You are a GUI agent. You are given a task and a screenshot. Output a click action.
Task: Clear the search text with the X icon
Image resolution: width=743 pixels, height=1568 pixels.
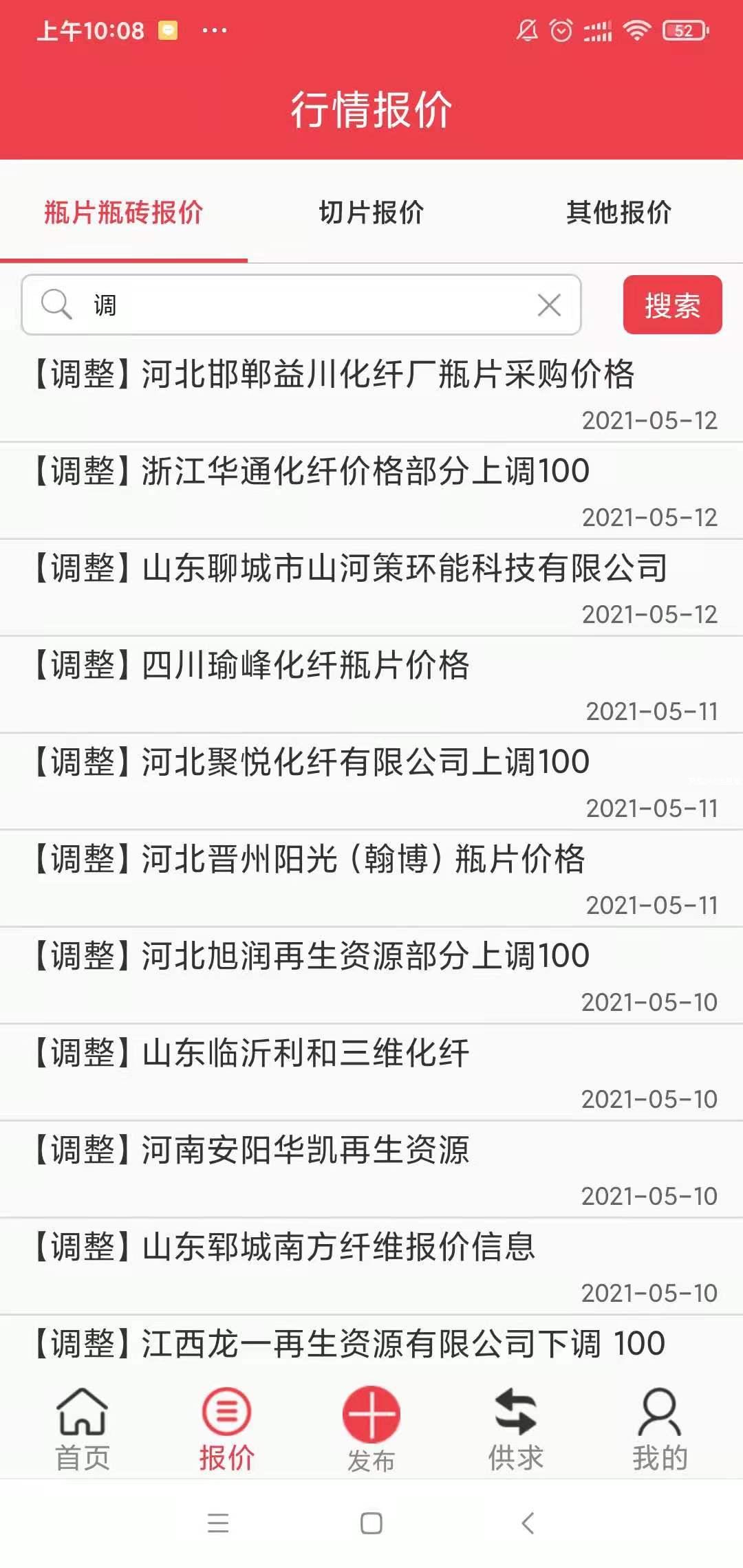tap(549, 305)
